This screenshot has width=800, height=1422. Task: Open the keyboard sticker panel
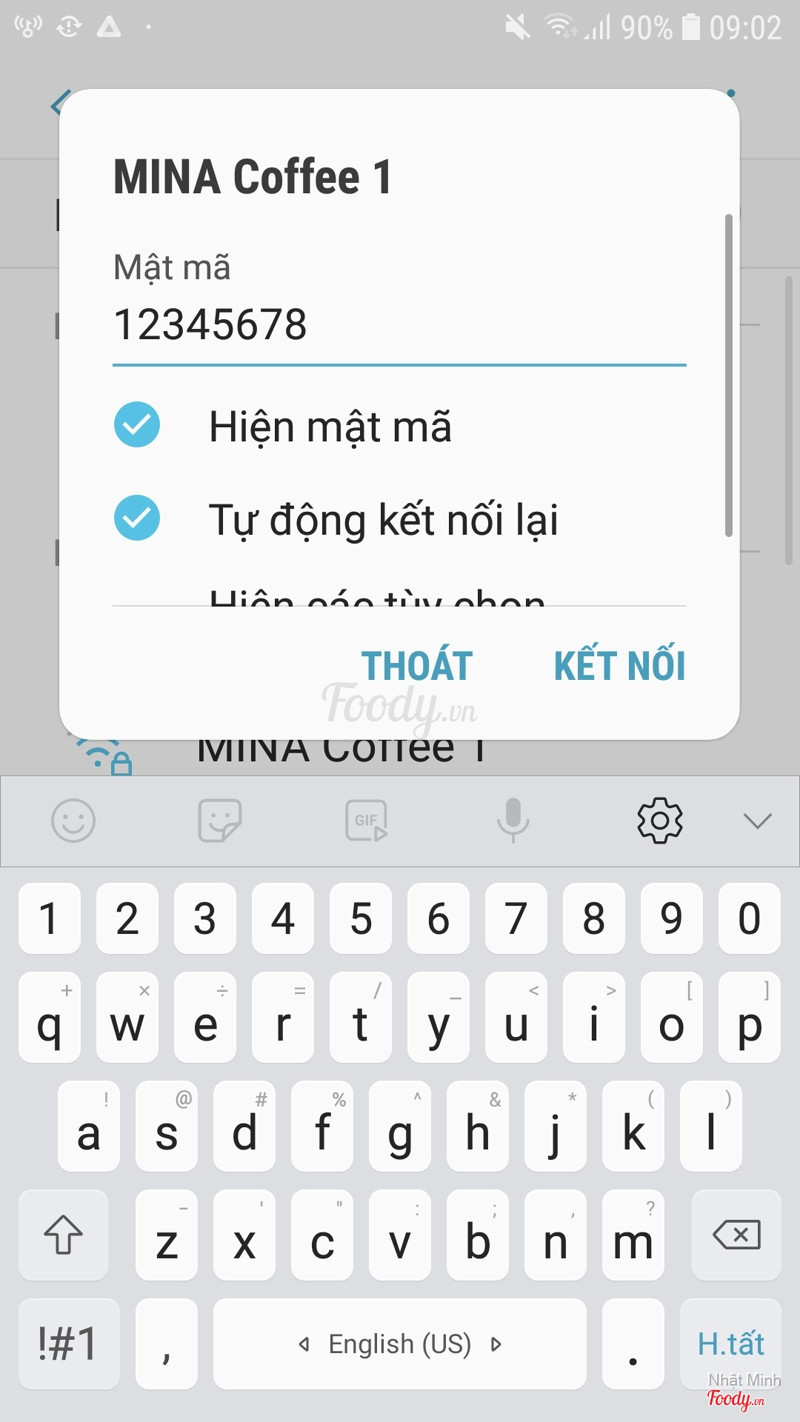point(220,821)
